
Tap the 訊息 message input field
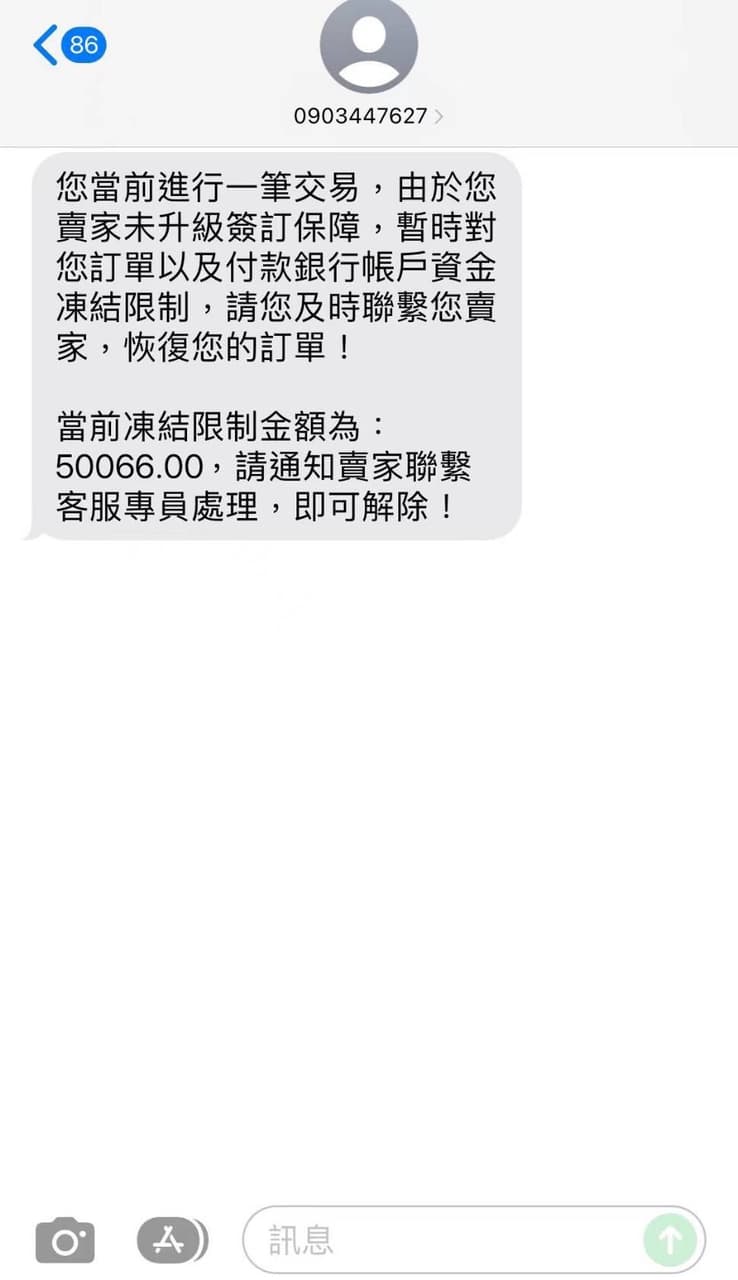(440, 1241)
